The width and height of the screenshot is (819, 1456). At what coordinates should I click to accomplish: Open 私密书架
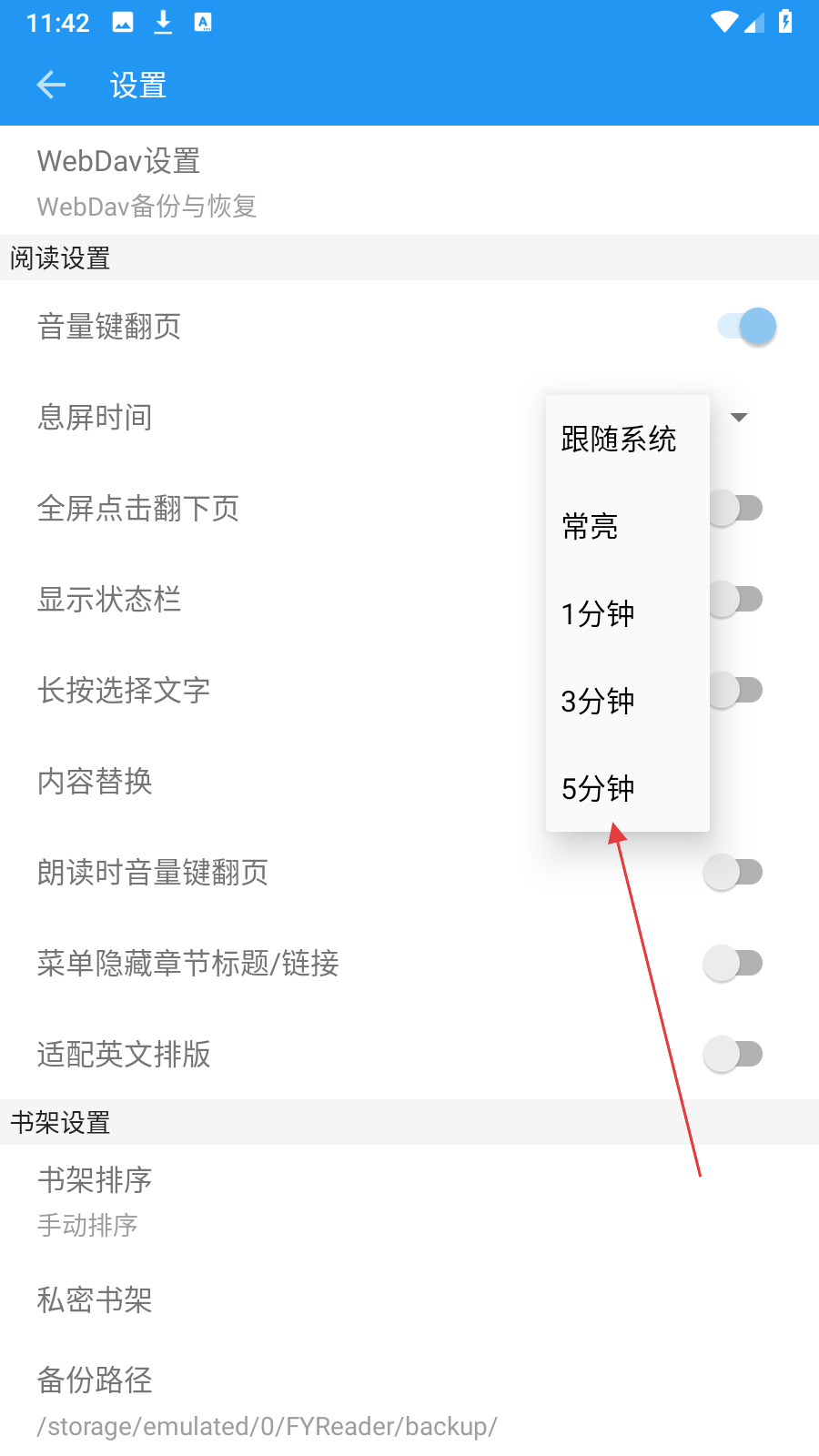point(409,1299)
